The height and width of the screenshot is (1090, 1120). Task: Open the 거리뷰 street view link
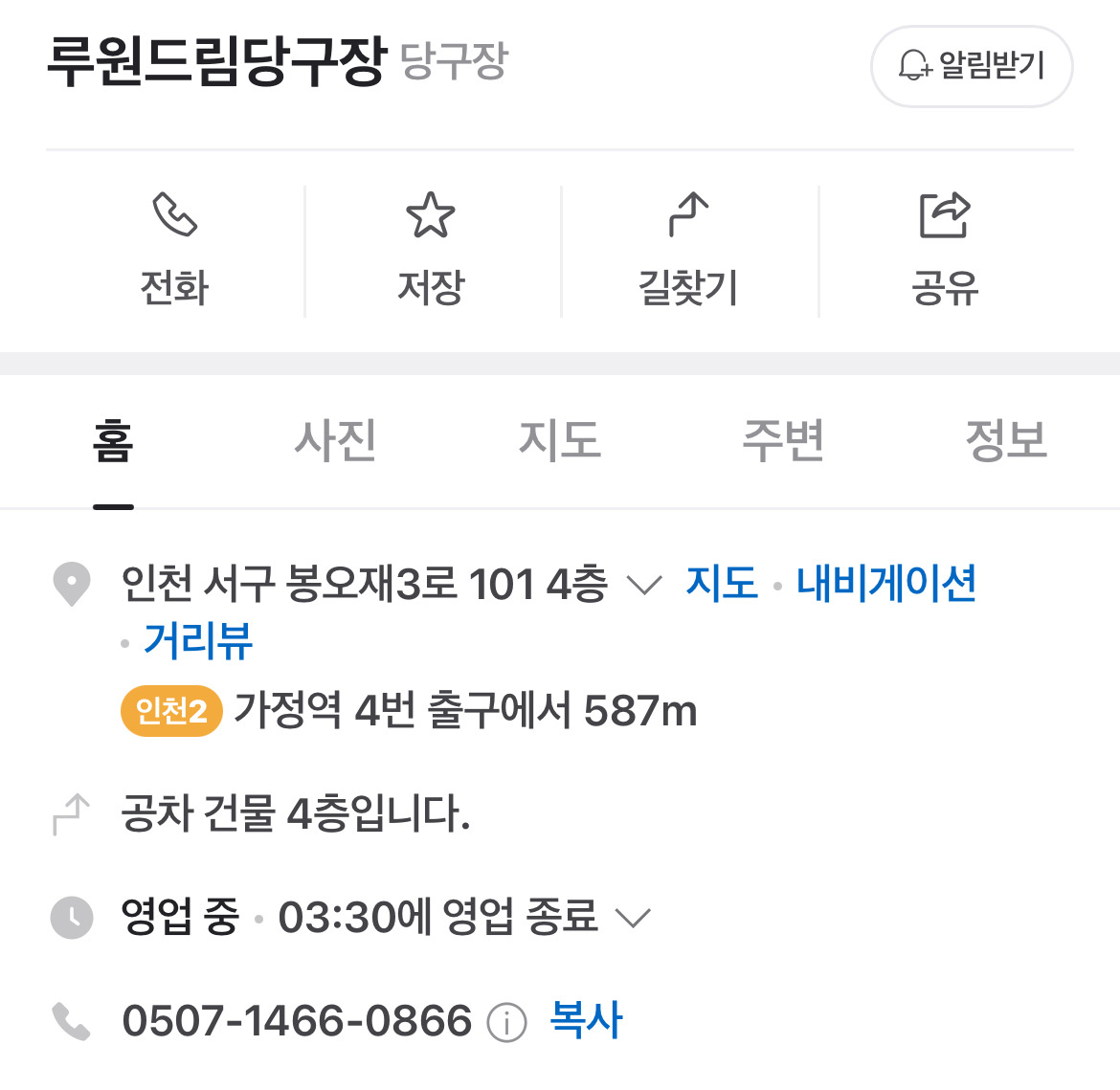click(198, 641)
